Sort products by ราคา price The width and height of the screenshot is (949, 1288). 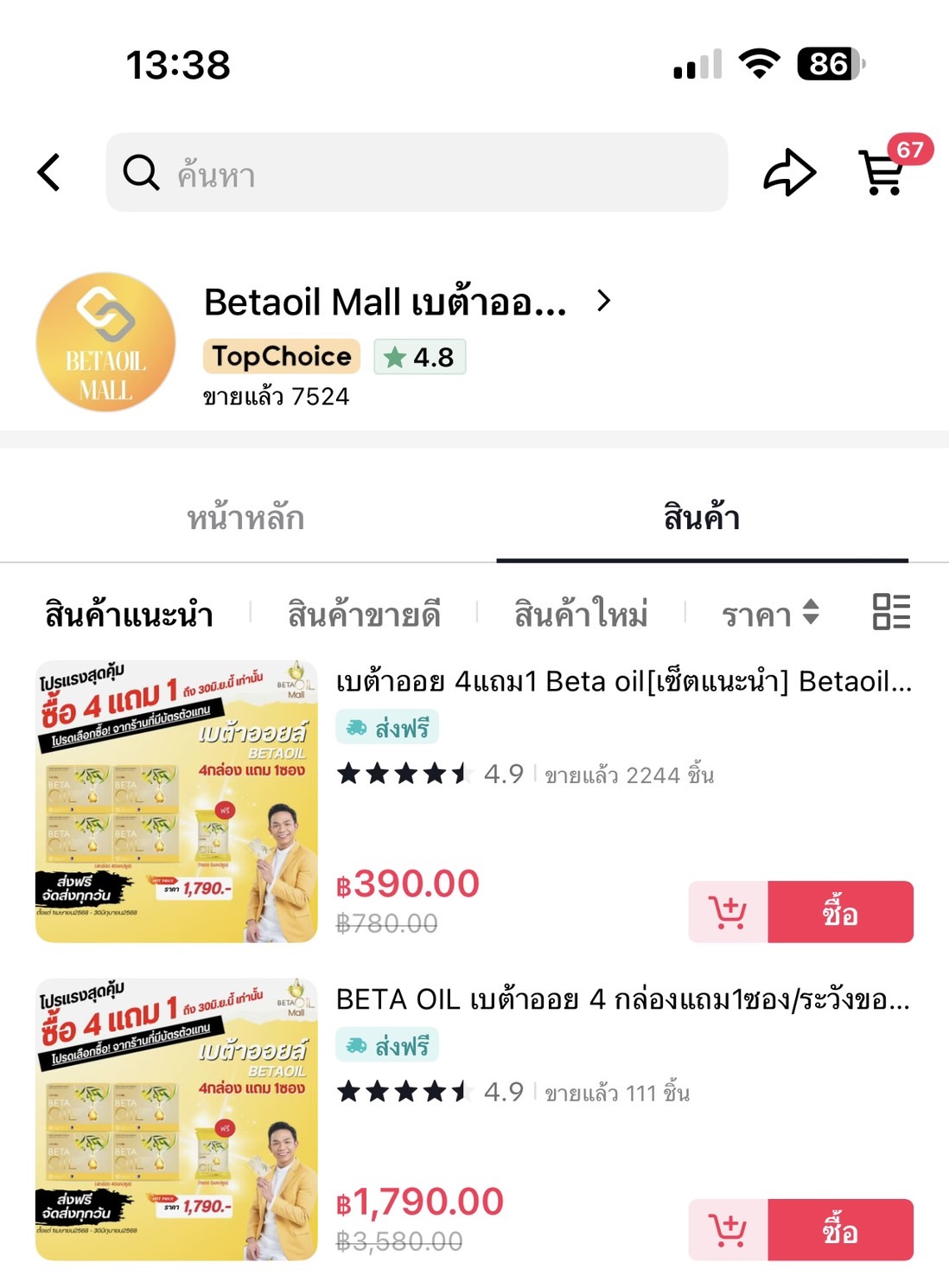(769, 615)
